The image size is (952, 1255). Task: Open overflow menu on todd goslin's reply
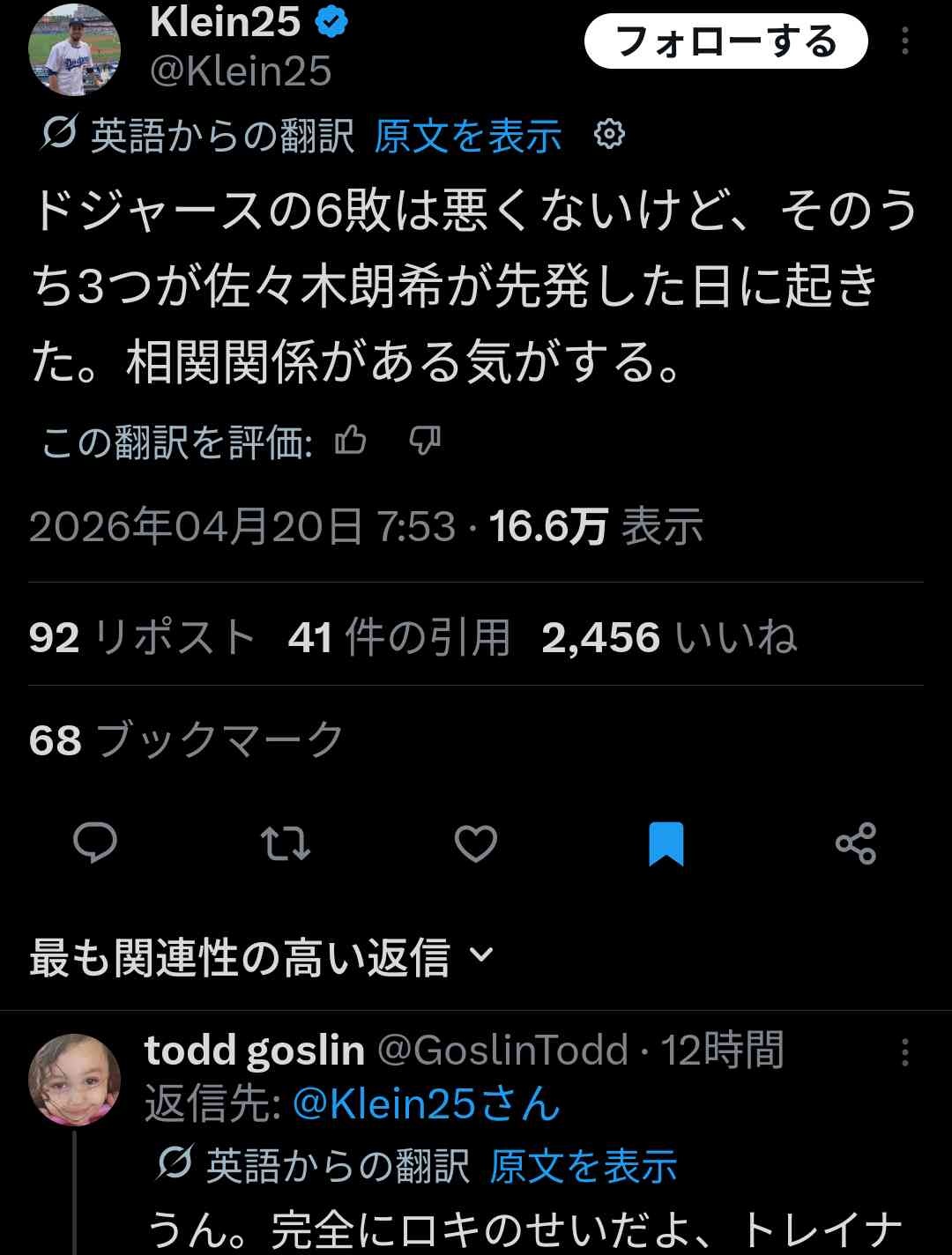point(904,1051)
